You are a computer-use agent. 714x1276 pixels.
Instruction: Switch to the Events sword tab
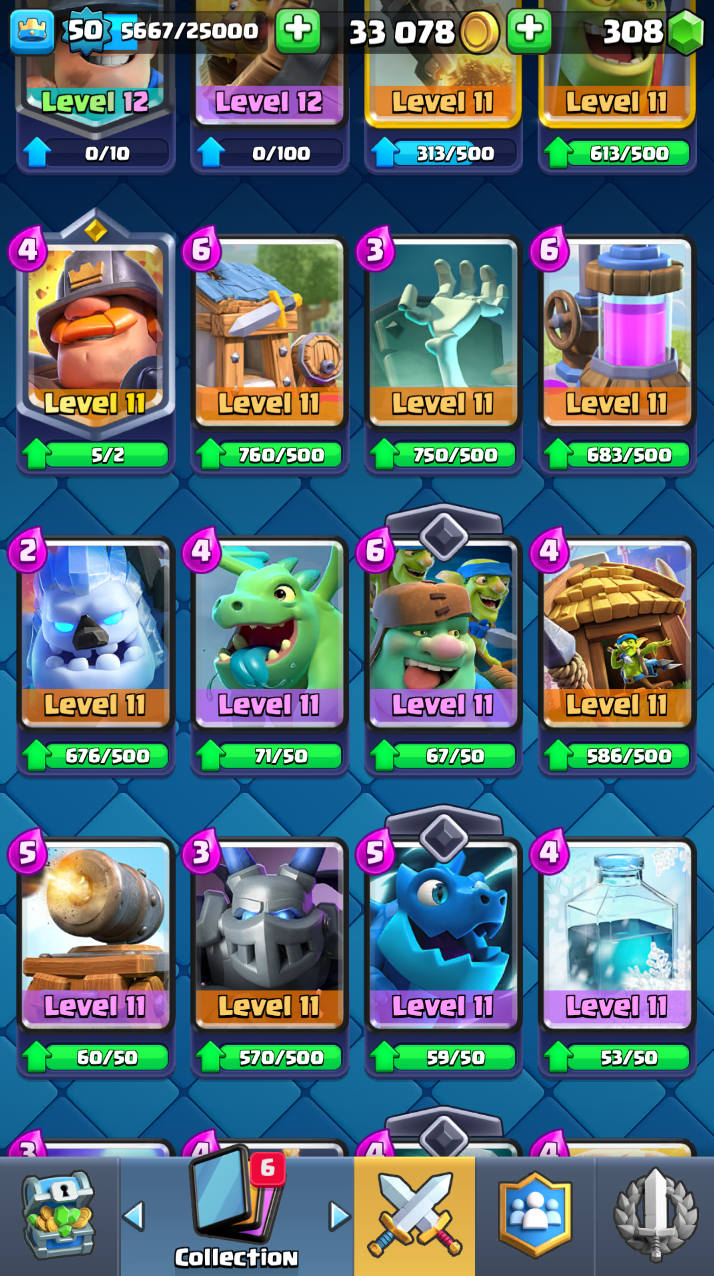point(655,1216)
